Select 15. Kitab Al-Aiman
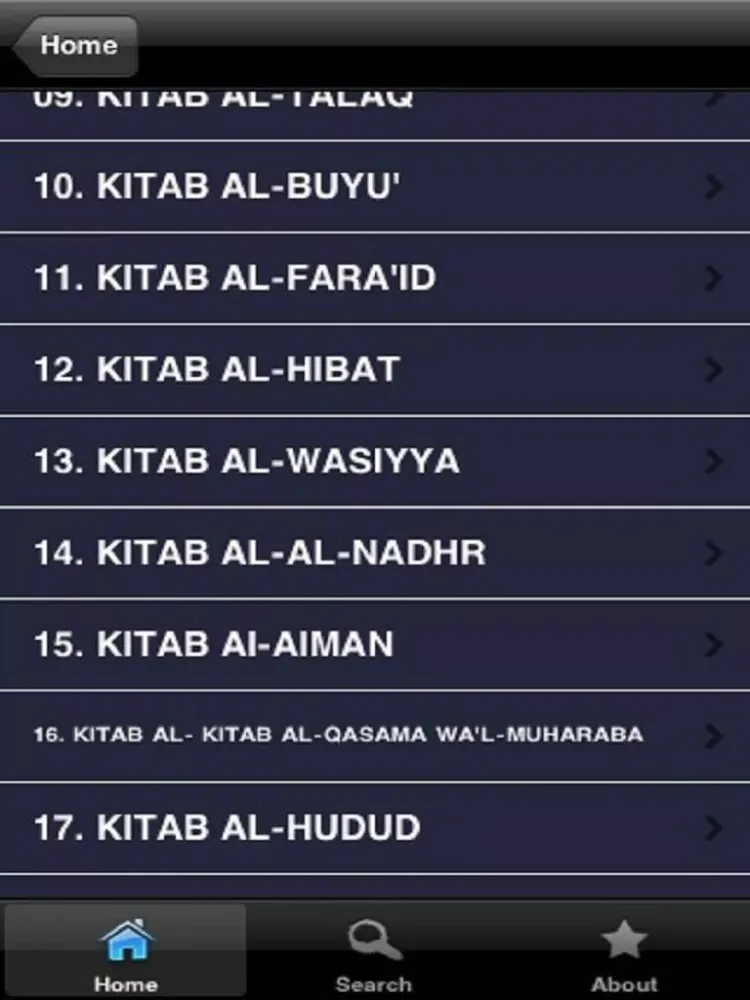 tap(375, 644)
